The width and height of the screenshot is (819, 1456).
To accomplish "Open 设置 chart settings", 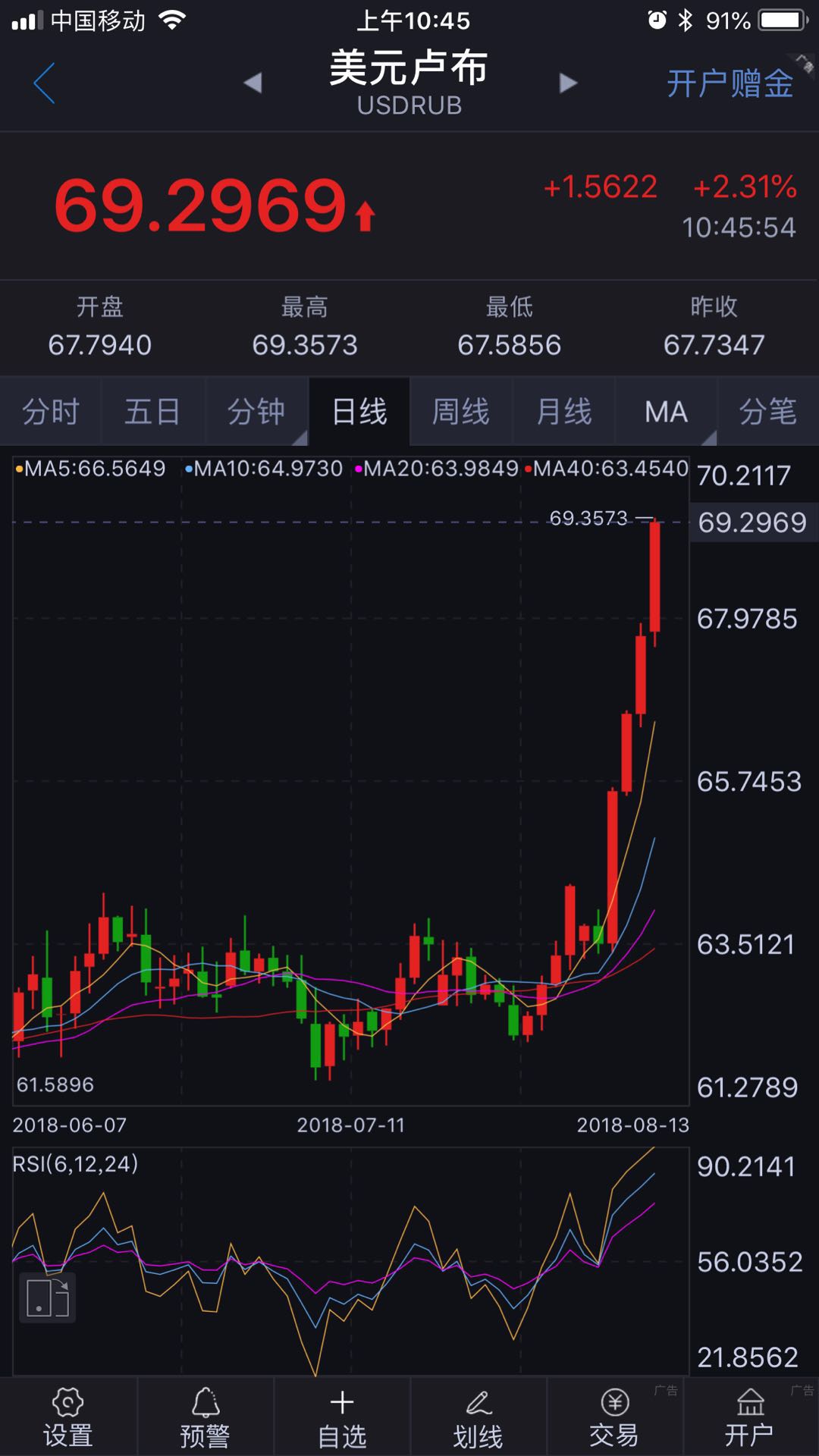I will click(x=68, y=1418).
